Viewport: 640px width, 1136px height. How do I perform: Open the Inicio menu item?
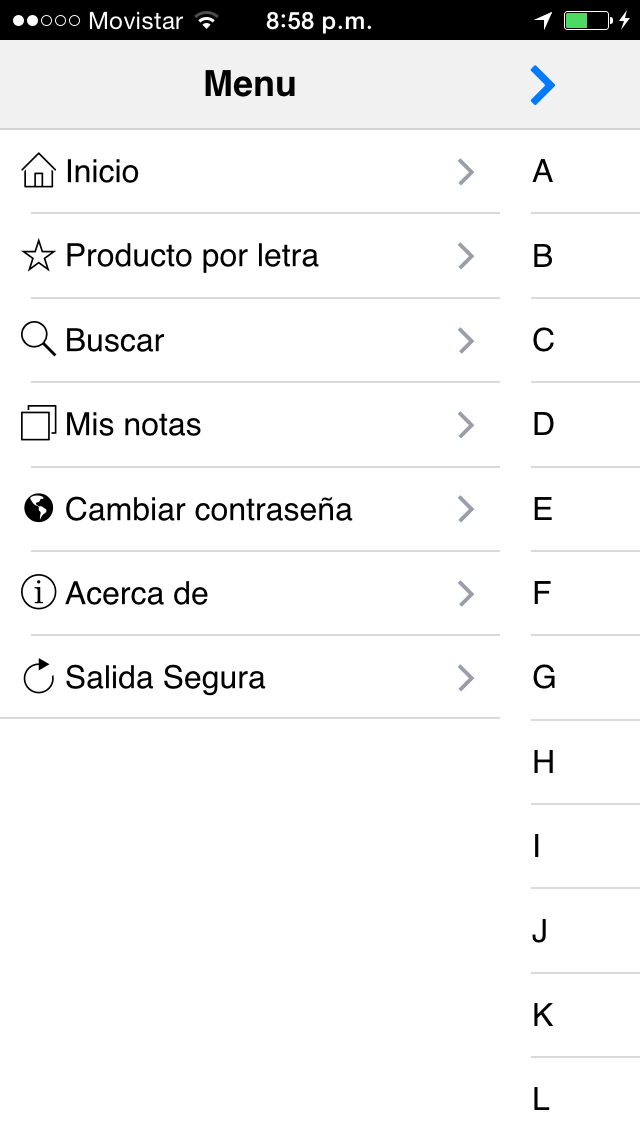(250, 172)
